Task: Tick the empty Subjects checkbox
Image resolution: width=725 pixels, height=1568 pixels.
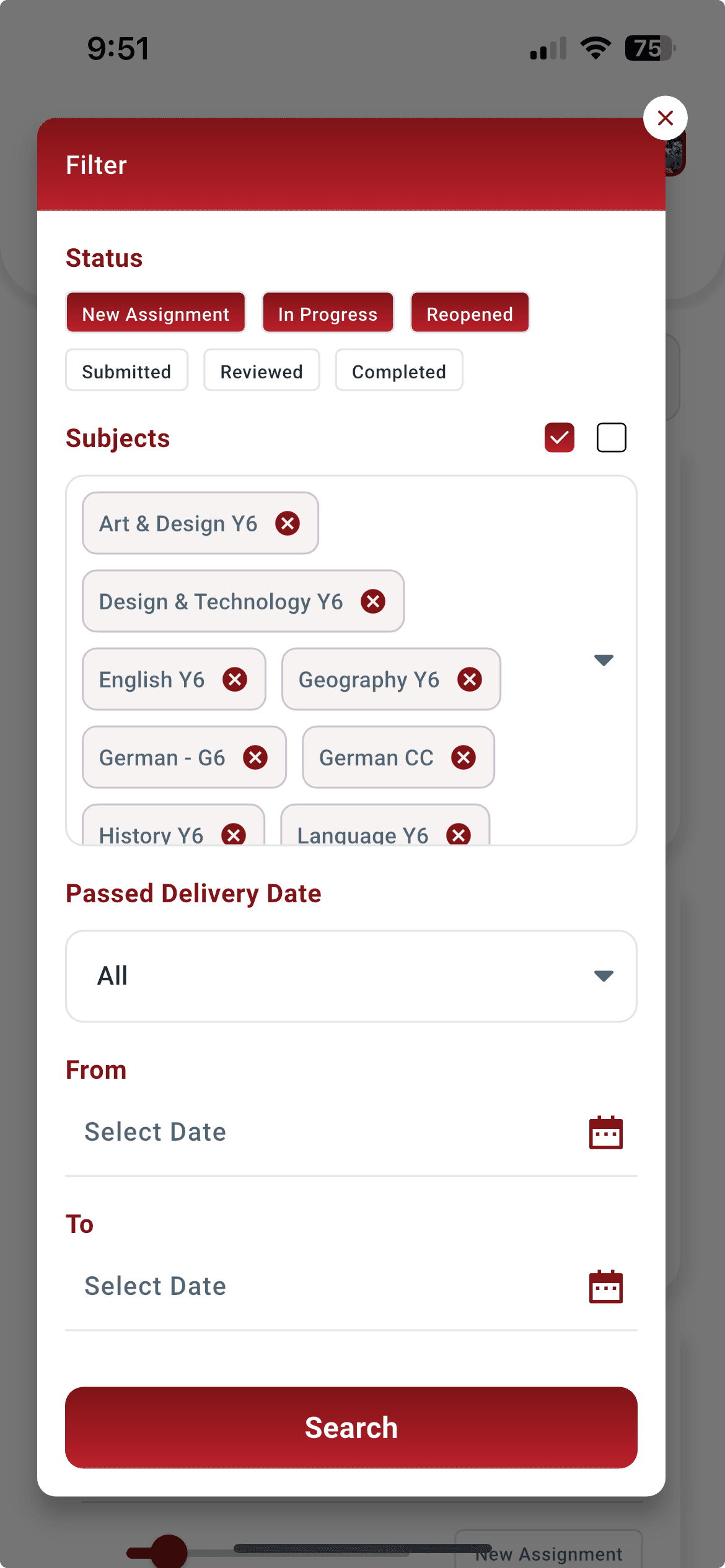Action: [x=612, y=438]
